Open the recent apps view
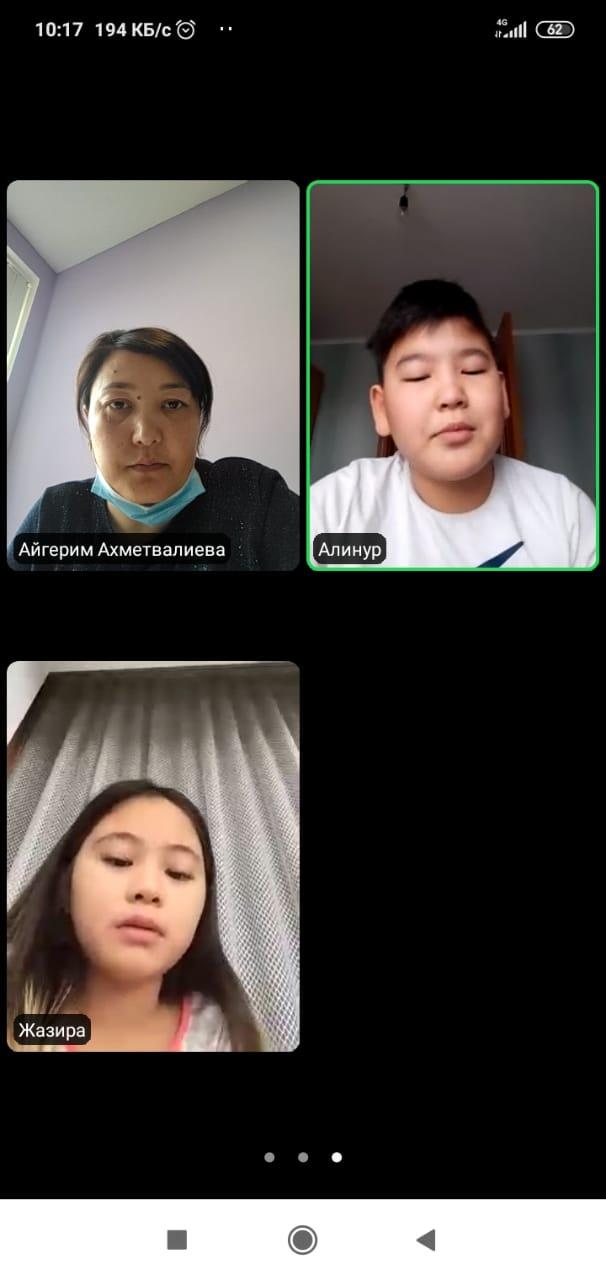This screenshot has width=606, height=1280. click(177, 1240)
